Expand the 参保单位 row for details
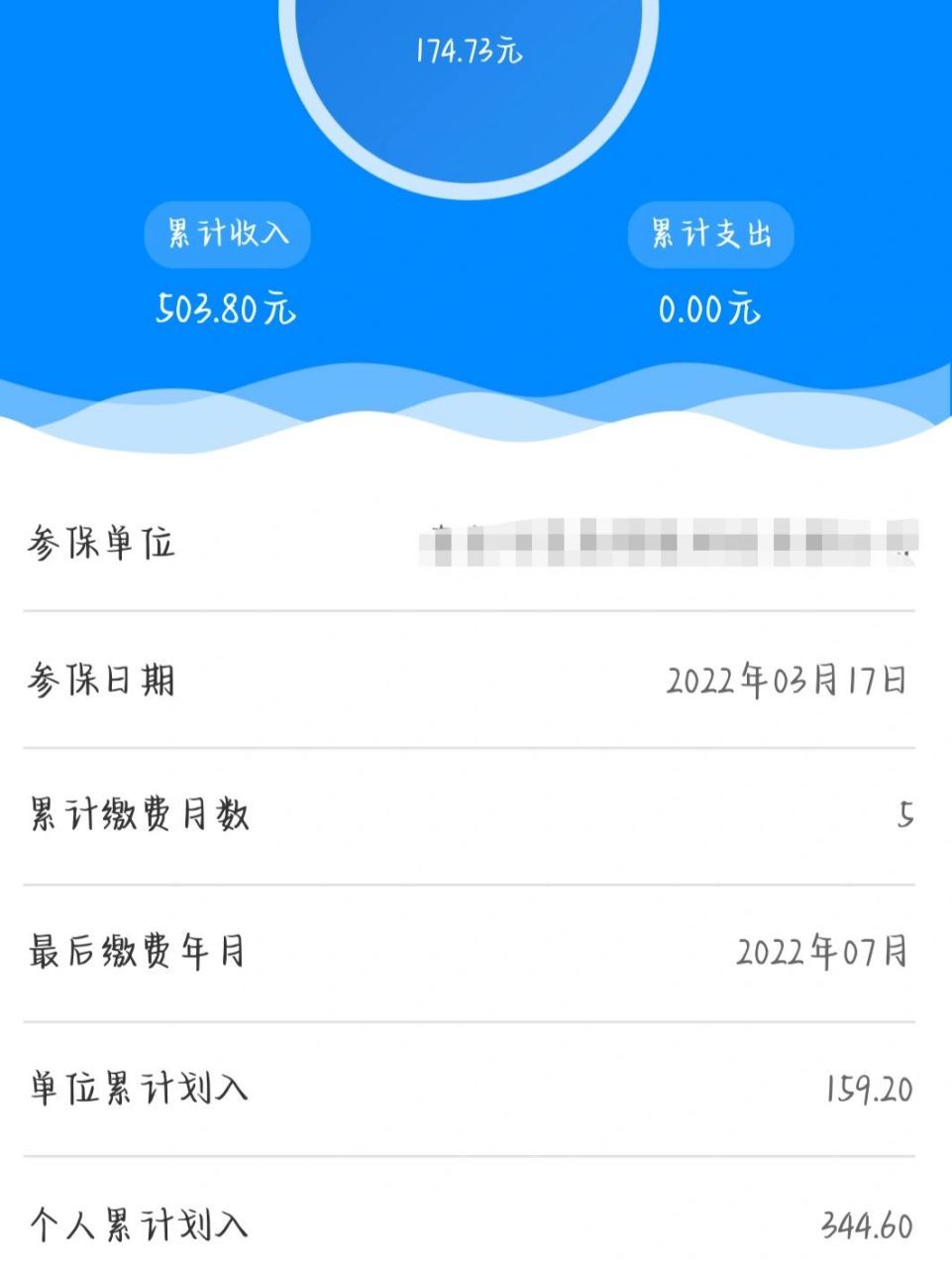 tap(476, 543)
